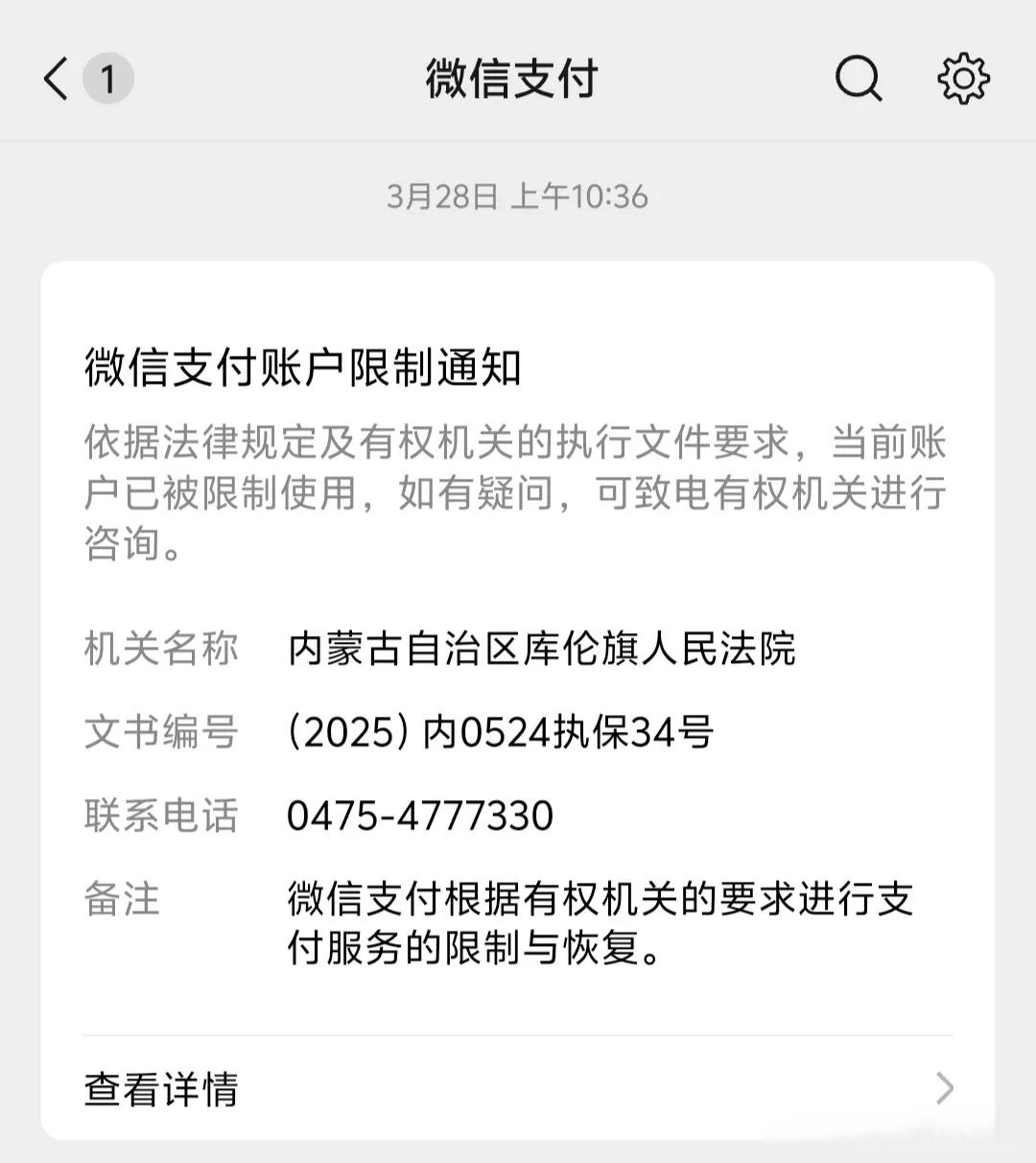The image size is (1036, 1163).
Task: Open 查看详情 to view the restriction details
Action: click(x=159, y=1089)
